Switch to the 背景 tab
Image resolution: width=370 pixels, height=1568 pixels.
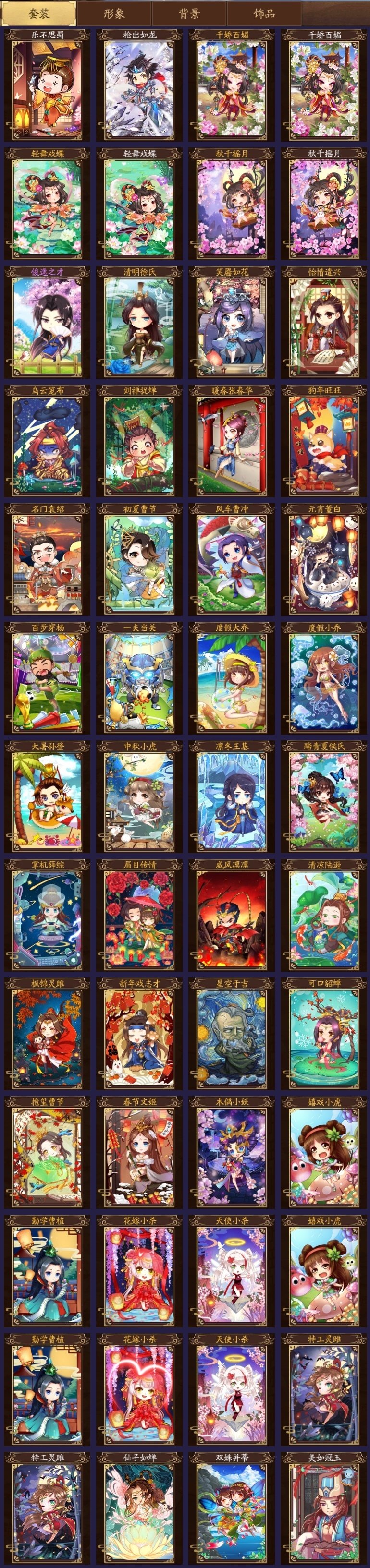(189, 13)
